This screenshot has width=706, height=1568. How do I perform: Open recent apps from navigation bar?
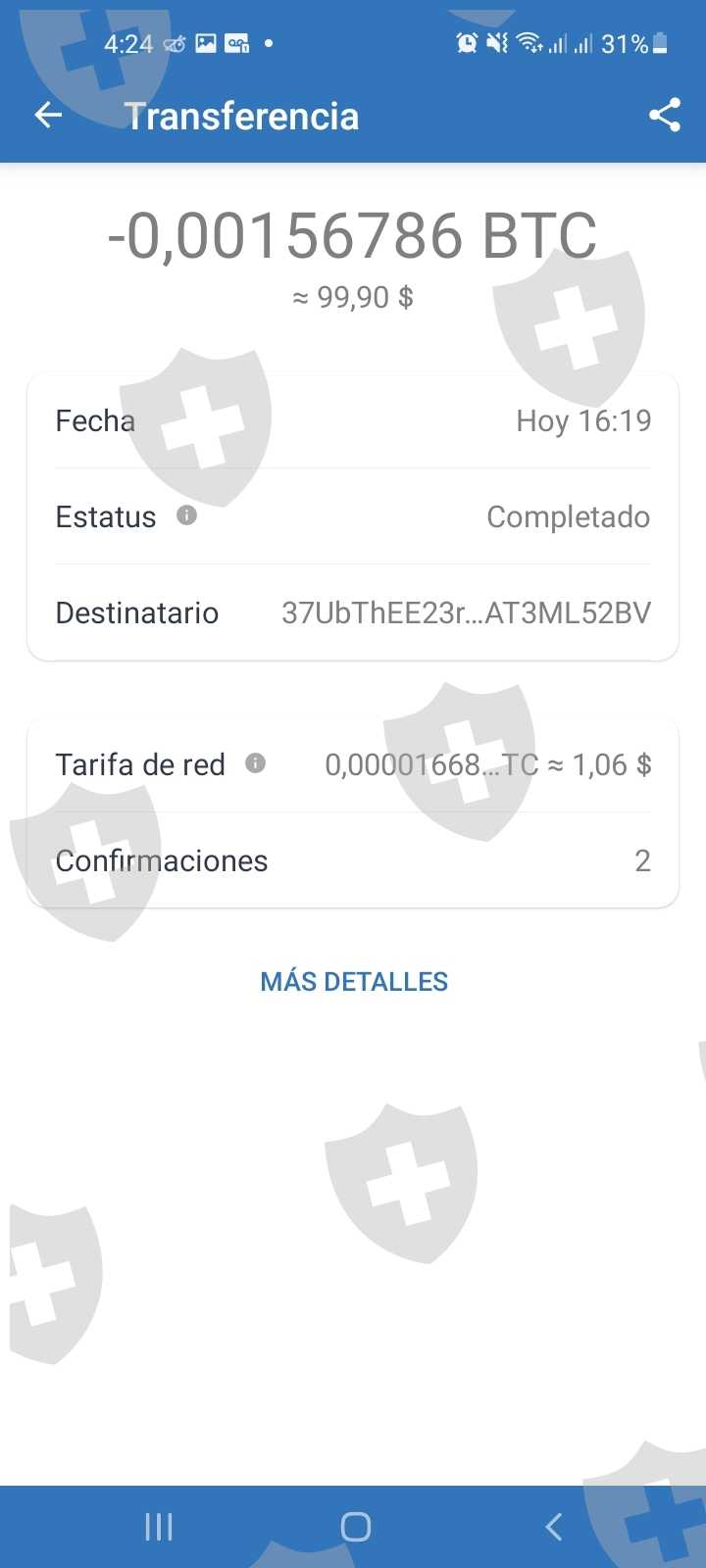(x=159, y=1526)
